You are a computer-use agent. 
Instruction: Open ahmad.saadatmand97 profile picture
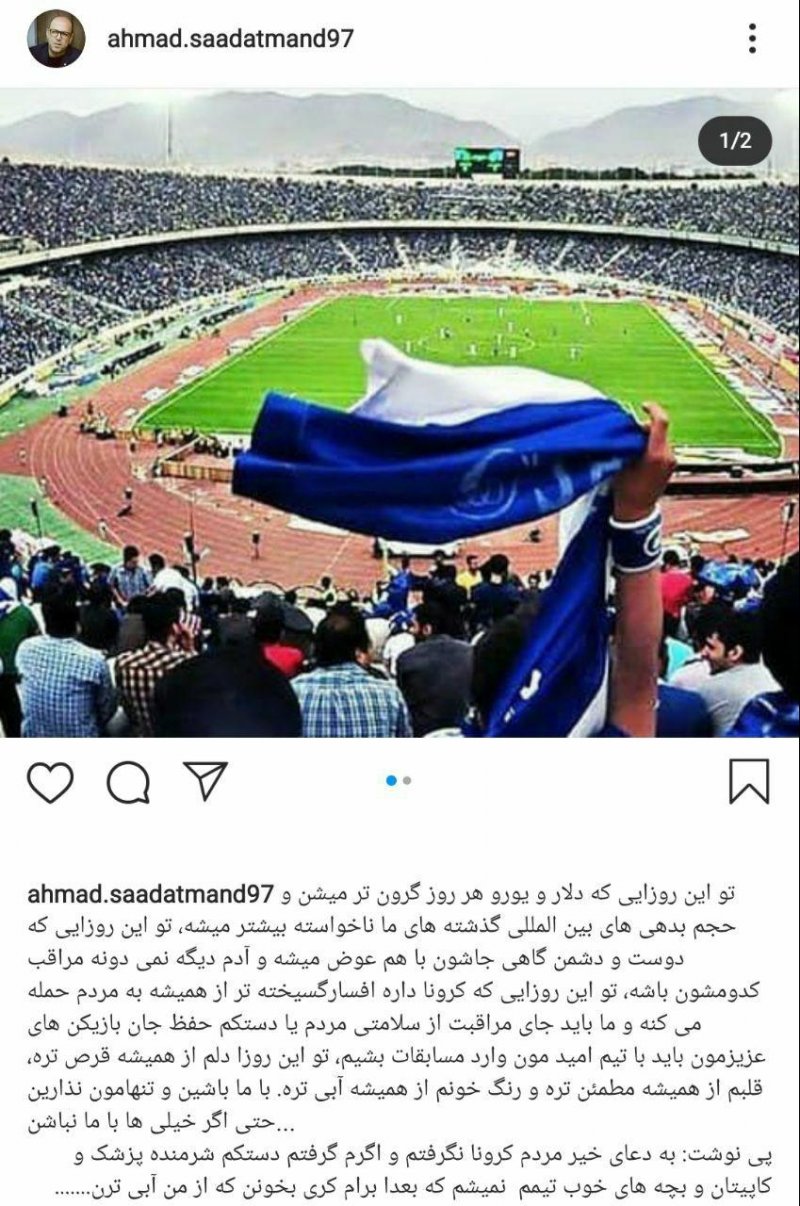coord(56,40)
